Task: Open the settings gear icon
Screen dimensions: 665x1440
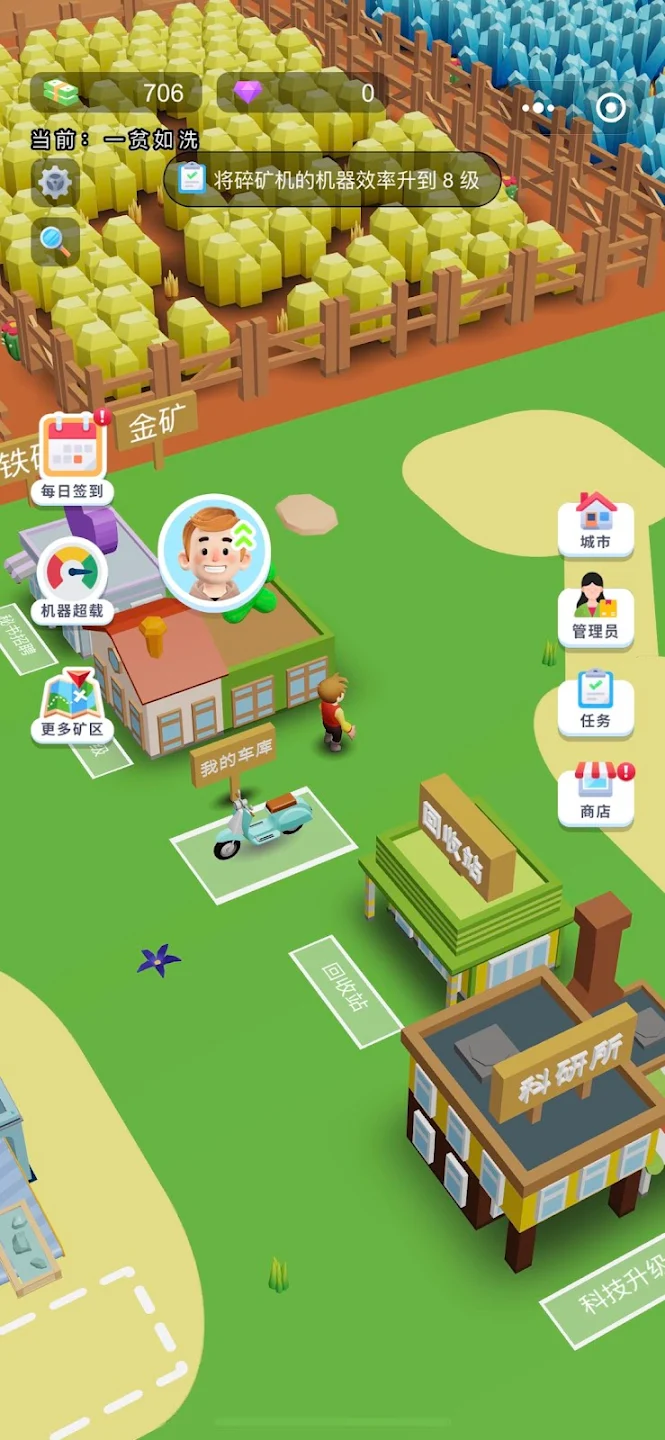Action: 55,182
